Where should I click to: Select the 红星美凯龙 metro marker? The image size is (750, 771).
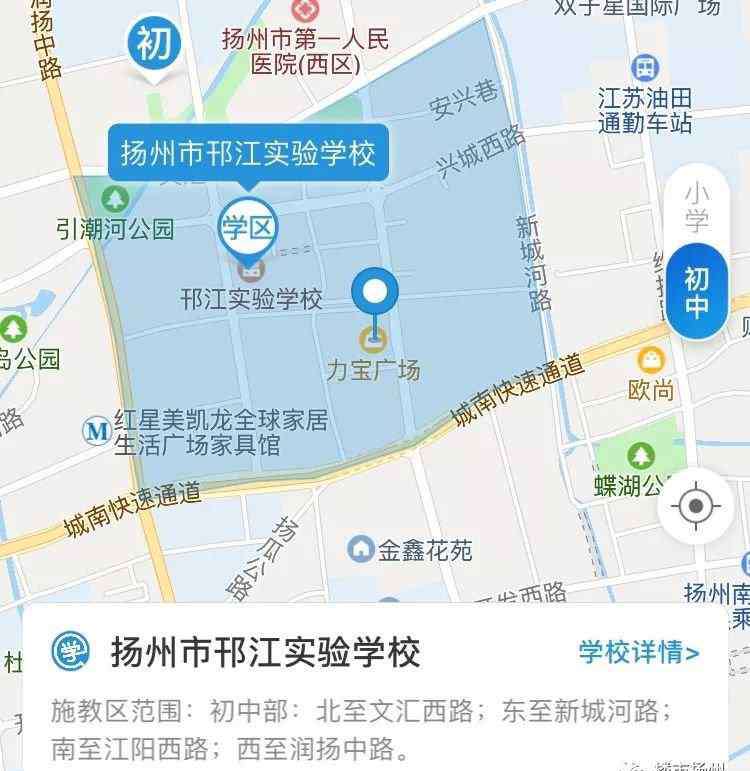tap(97, 431)
